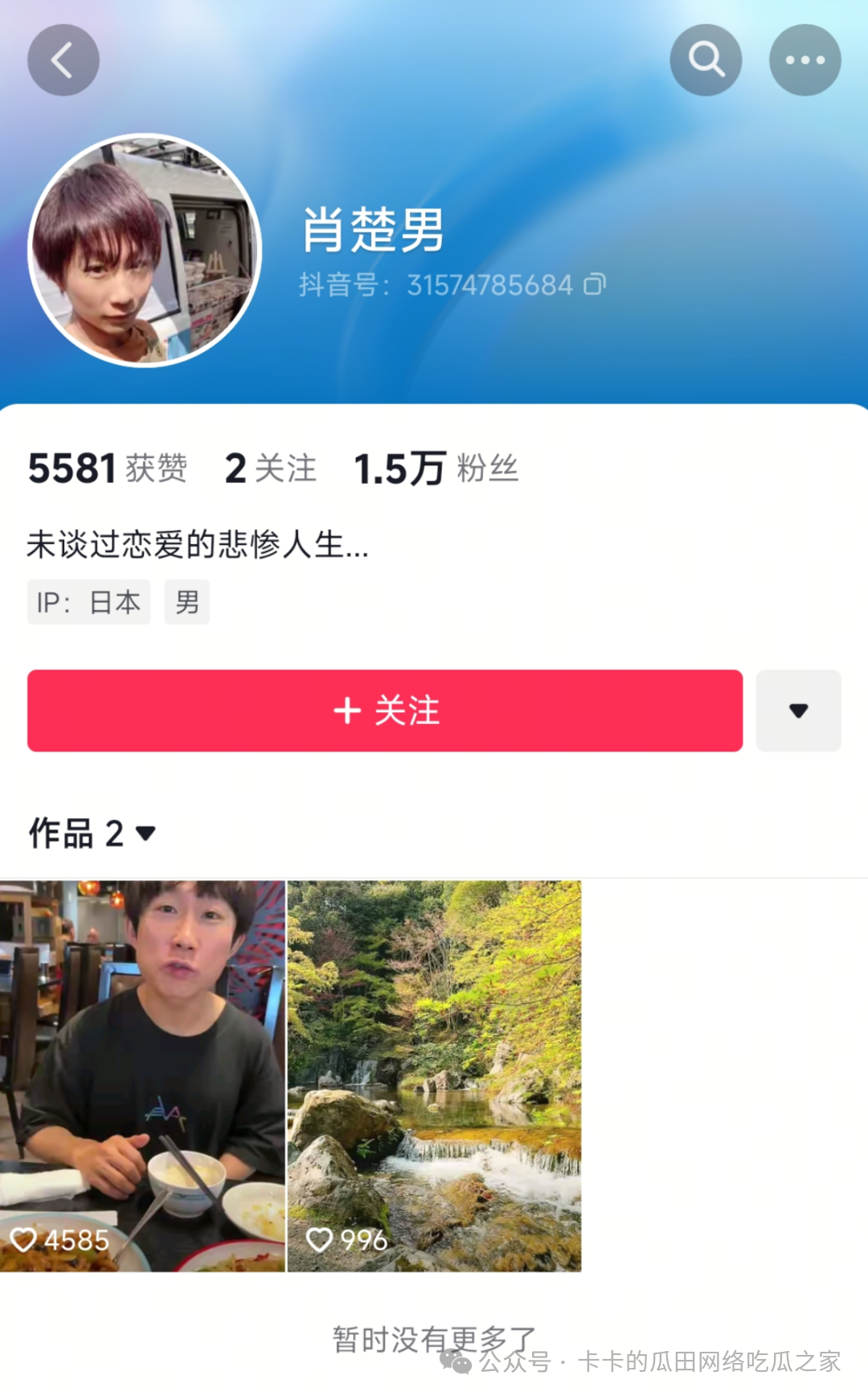
Task: View the profile avatar photo
Action: click(145, 250)
